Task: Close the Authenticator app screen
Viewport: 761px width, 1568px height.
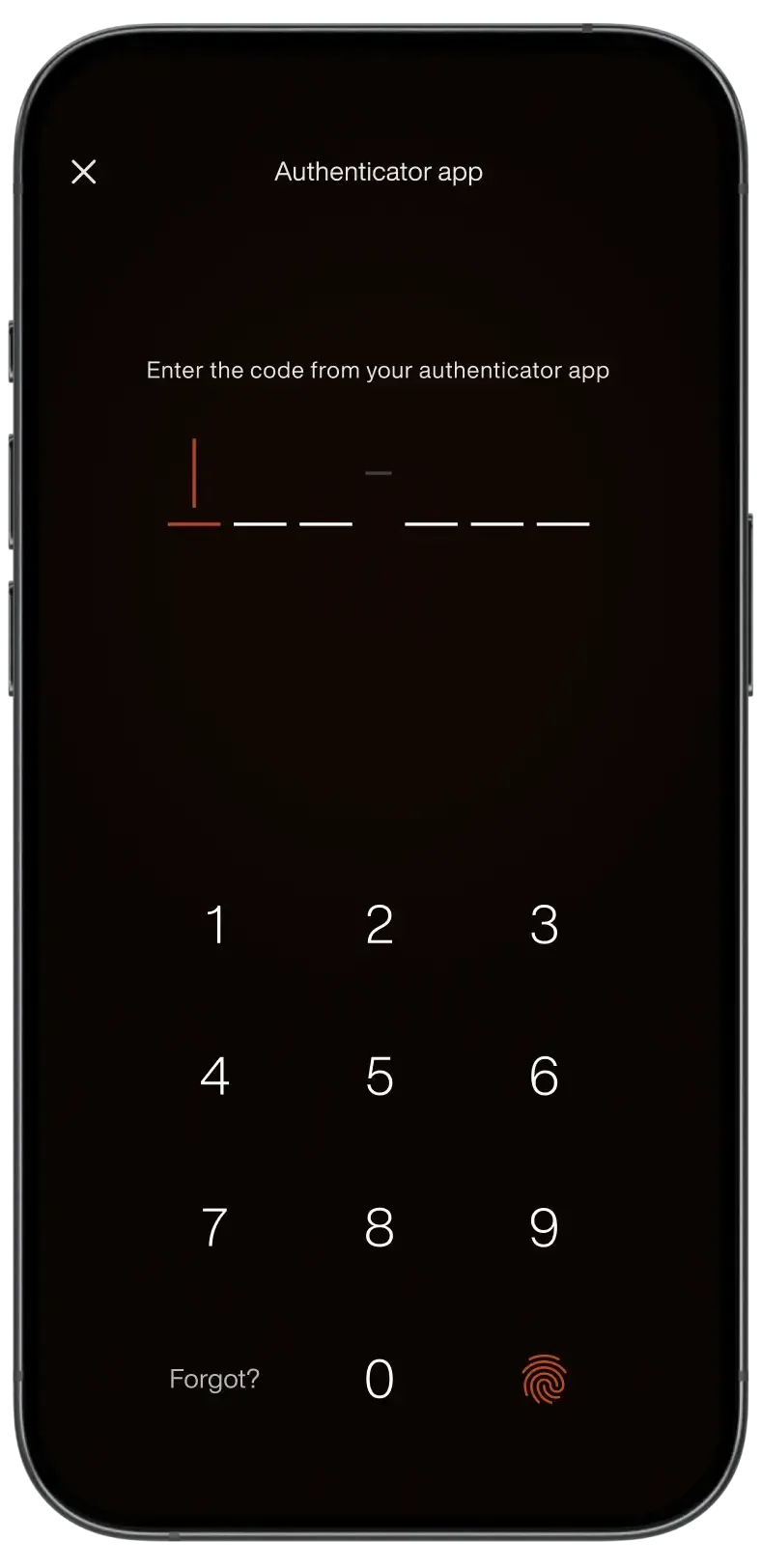Action: 84,172
